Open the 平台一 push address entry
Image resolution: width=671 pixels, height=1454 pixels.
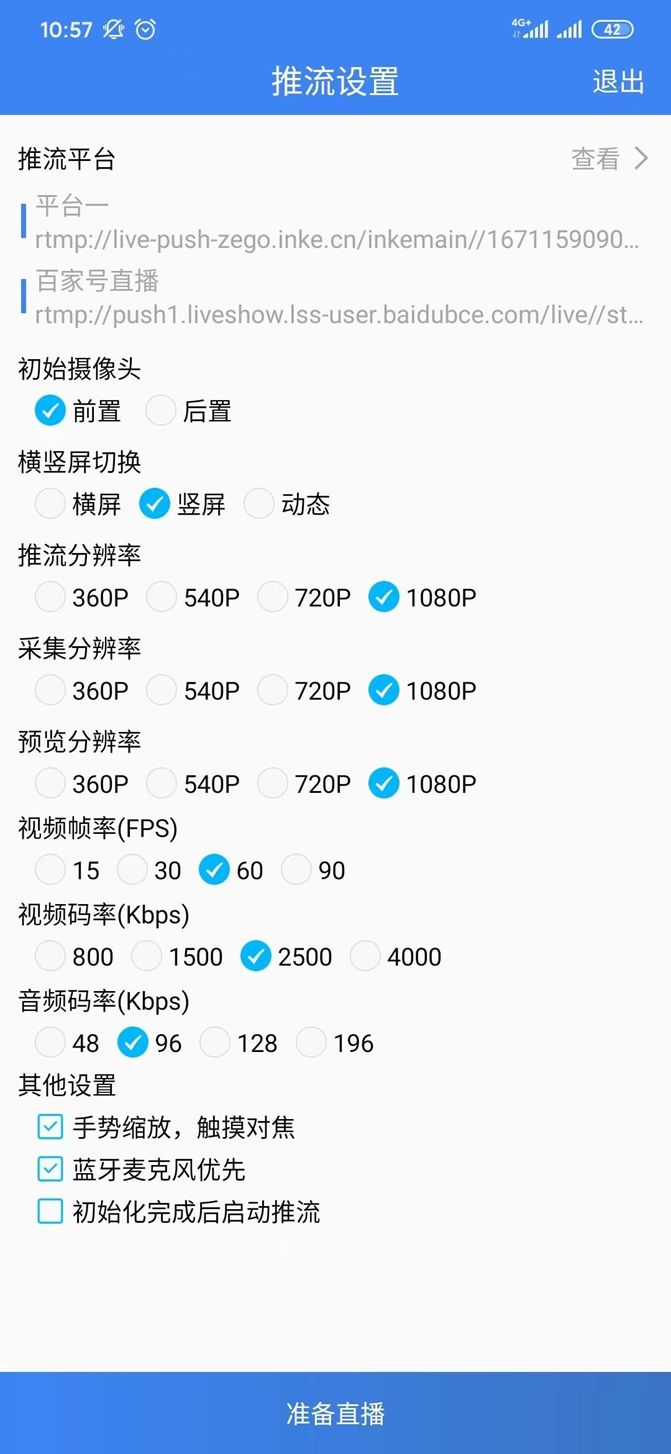[x=336, y=223]
